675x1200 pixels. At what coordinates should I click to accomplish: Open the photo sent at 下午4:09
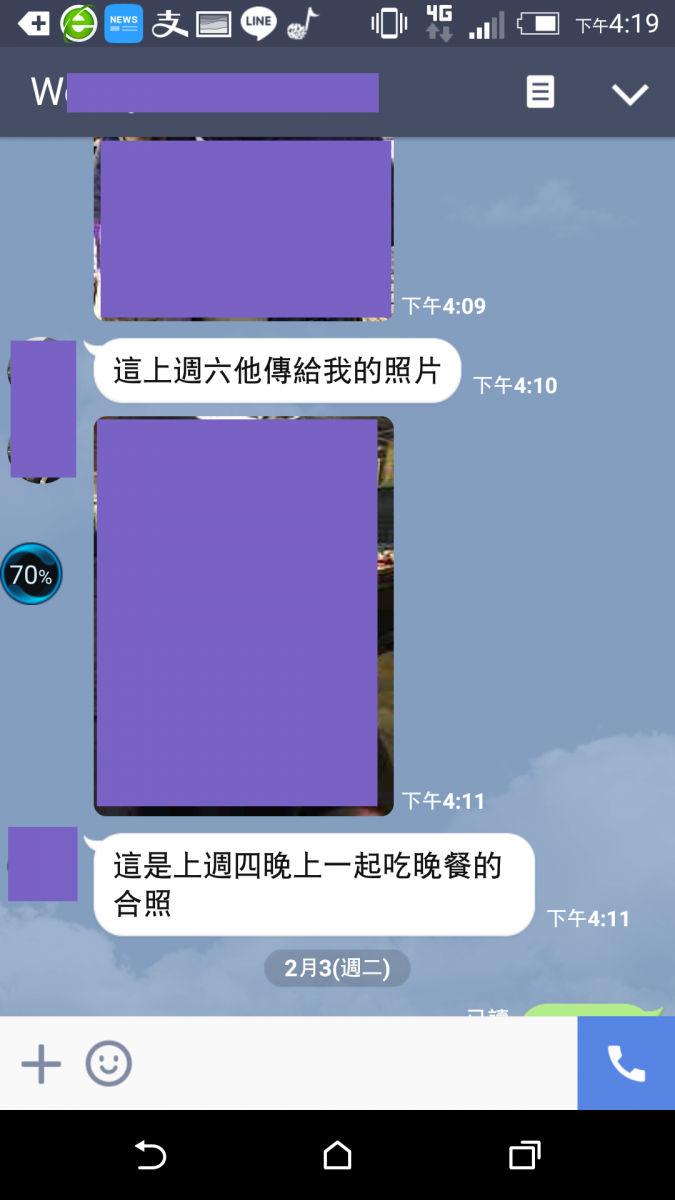click(x=244, y=229)
